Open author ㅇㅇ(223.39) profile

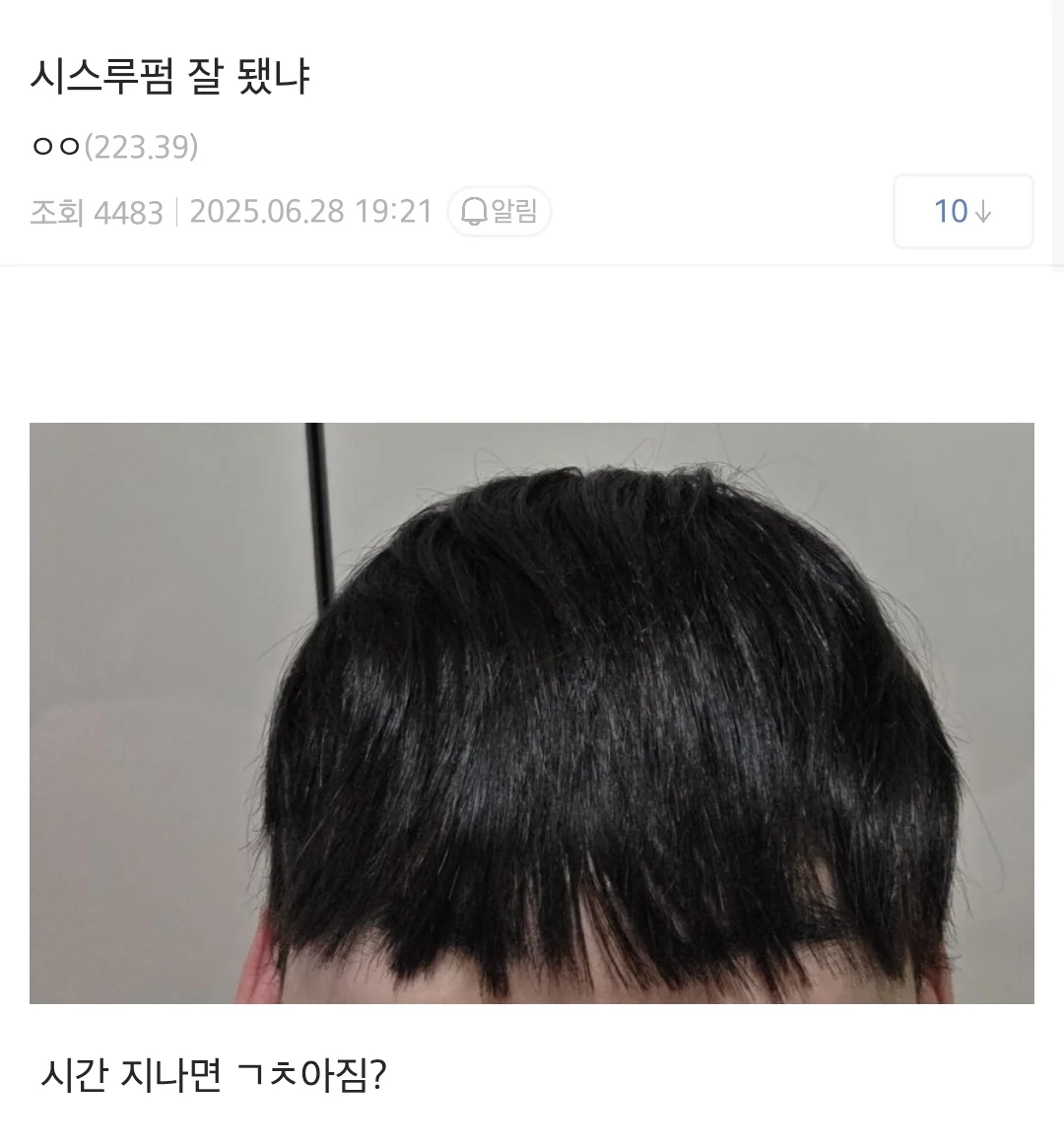(x=114, y=147)
